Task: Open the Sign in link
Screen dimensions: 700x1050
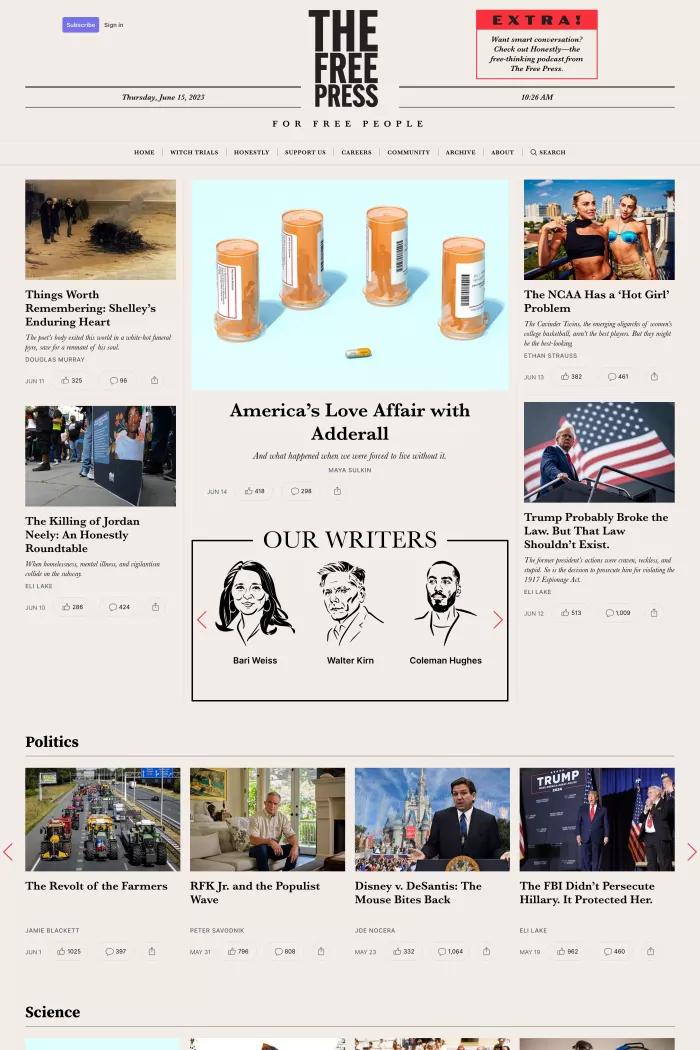Action: [114, 25]
